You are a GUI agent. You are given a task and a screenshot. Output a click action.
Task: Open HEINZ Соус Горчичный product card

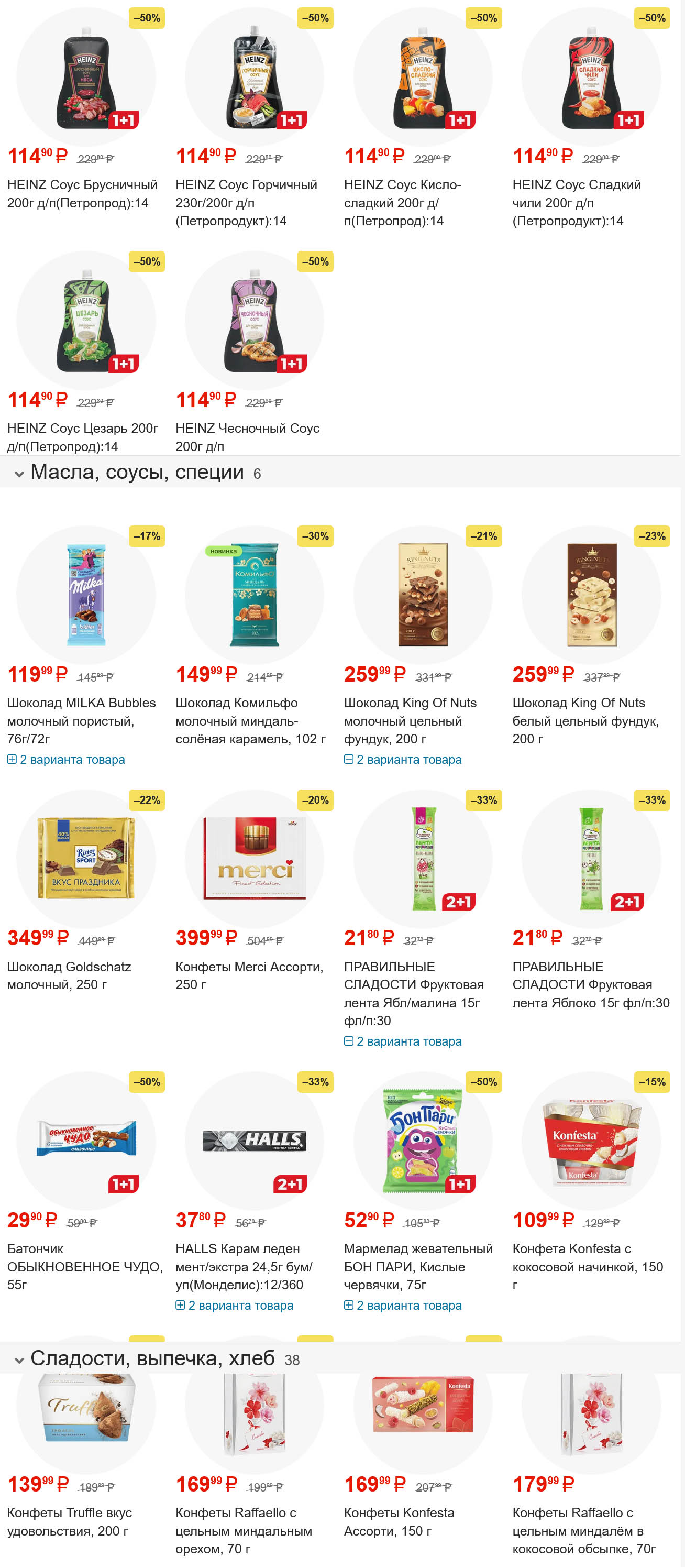coord(246,202)
